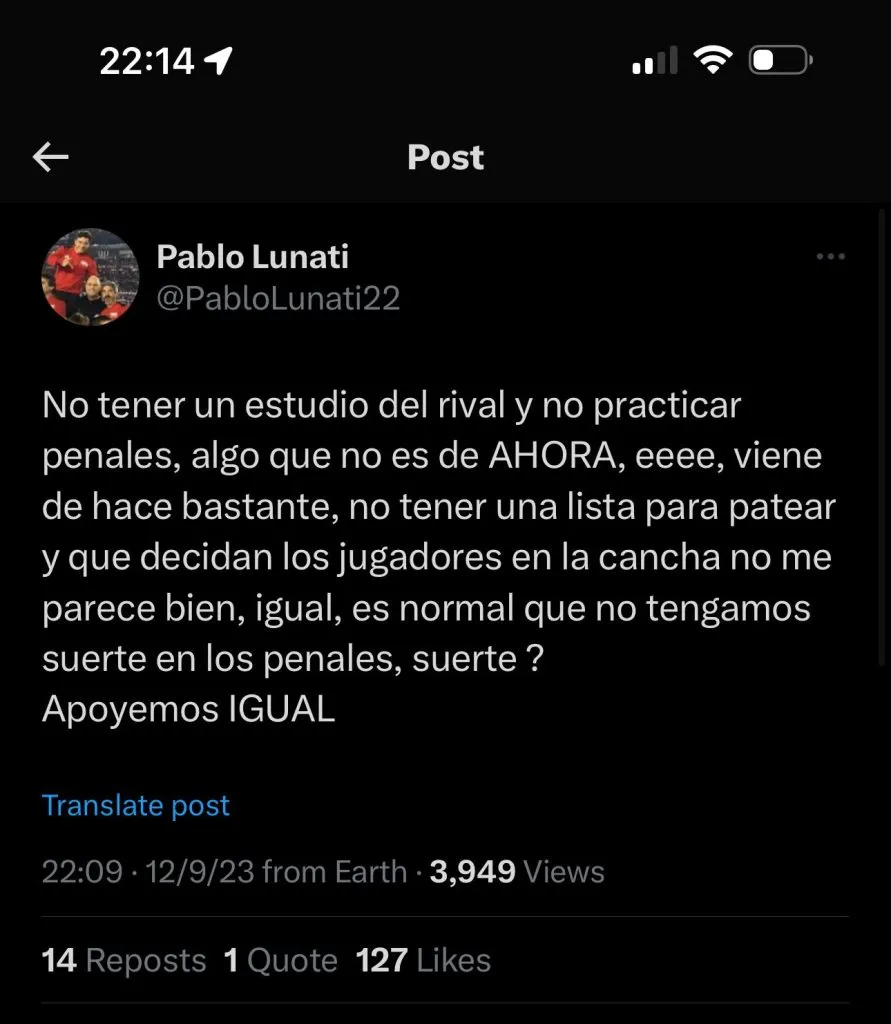Viewport: 891px width, 1024px height.
Task: View the 1 Quote list
Action: [x=281, y=961]
